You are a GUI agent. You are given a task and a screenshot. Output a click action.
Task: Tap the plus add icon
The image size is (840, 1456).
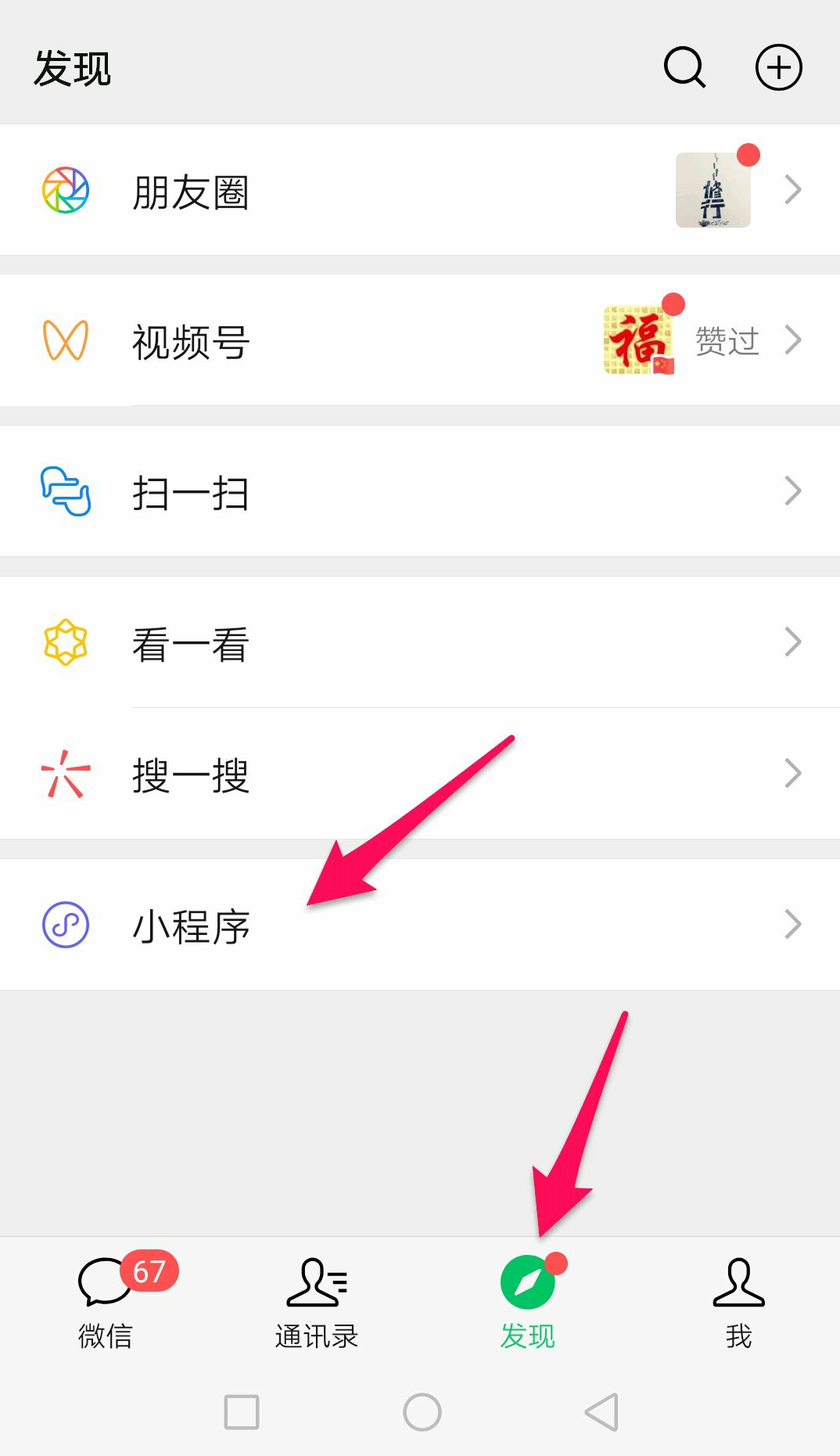[778, 67]
